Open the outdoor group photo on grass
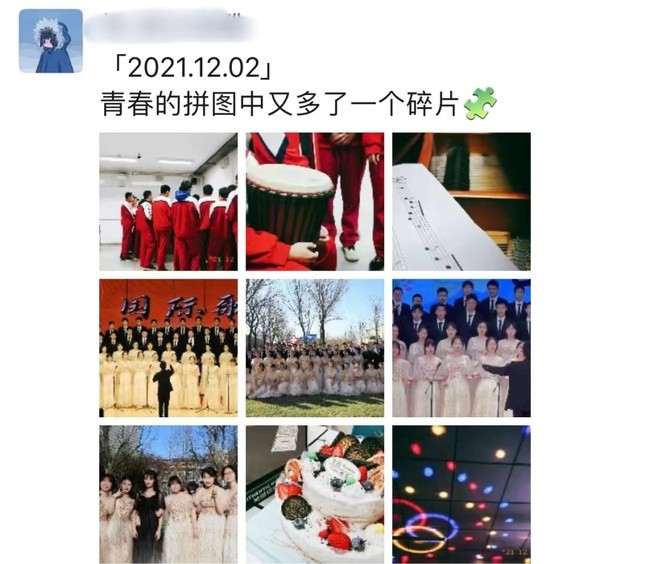 315,347
